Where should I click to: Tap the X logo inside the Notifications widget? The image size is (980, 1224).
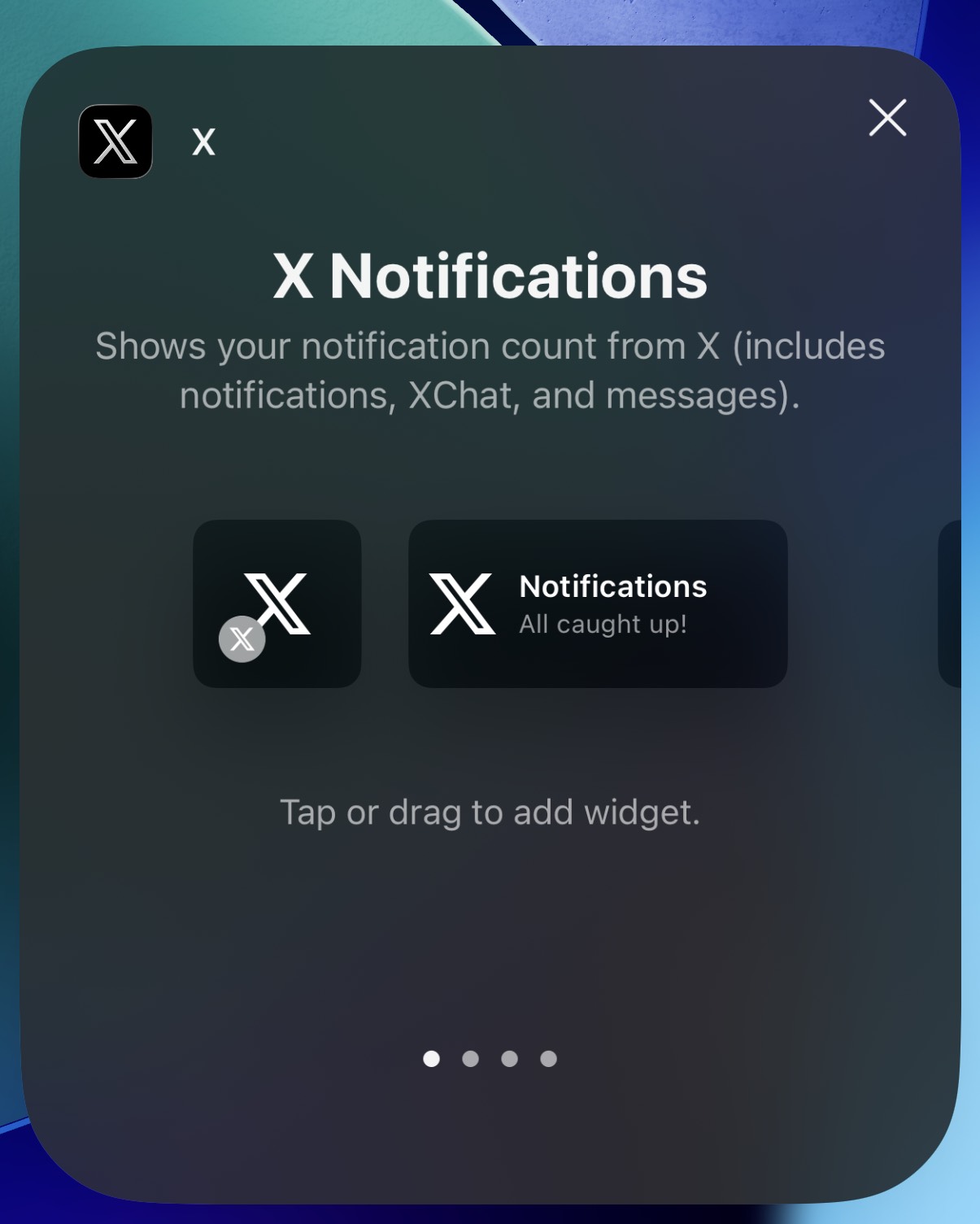pos(462,603)
